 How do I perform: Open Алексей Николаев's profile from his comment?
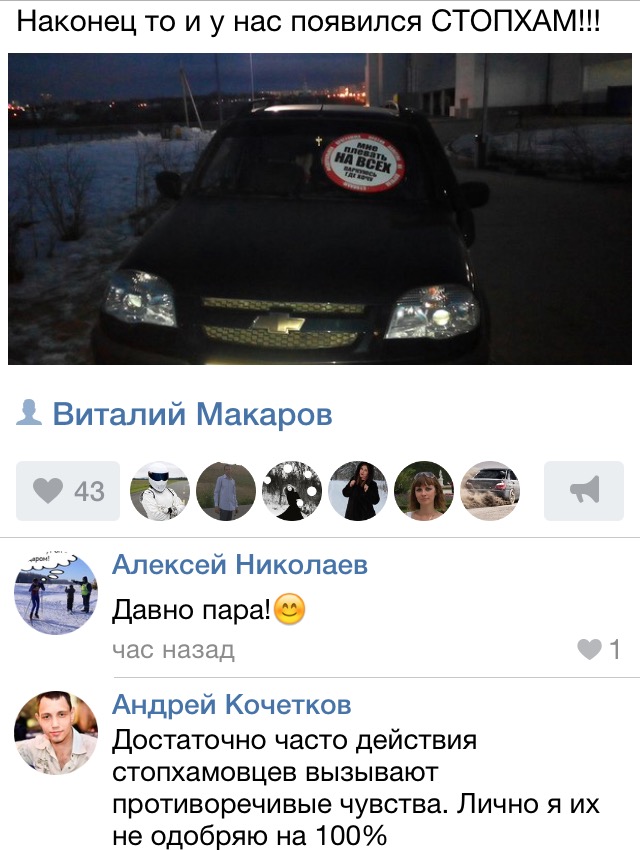pos(240,565)
